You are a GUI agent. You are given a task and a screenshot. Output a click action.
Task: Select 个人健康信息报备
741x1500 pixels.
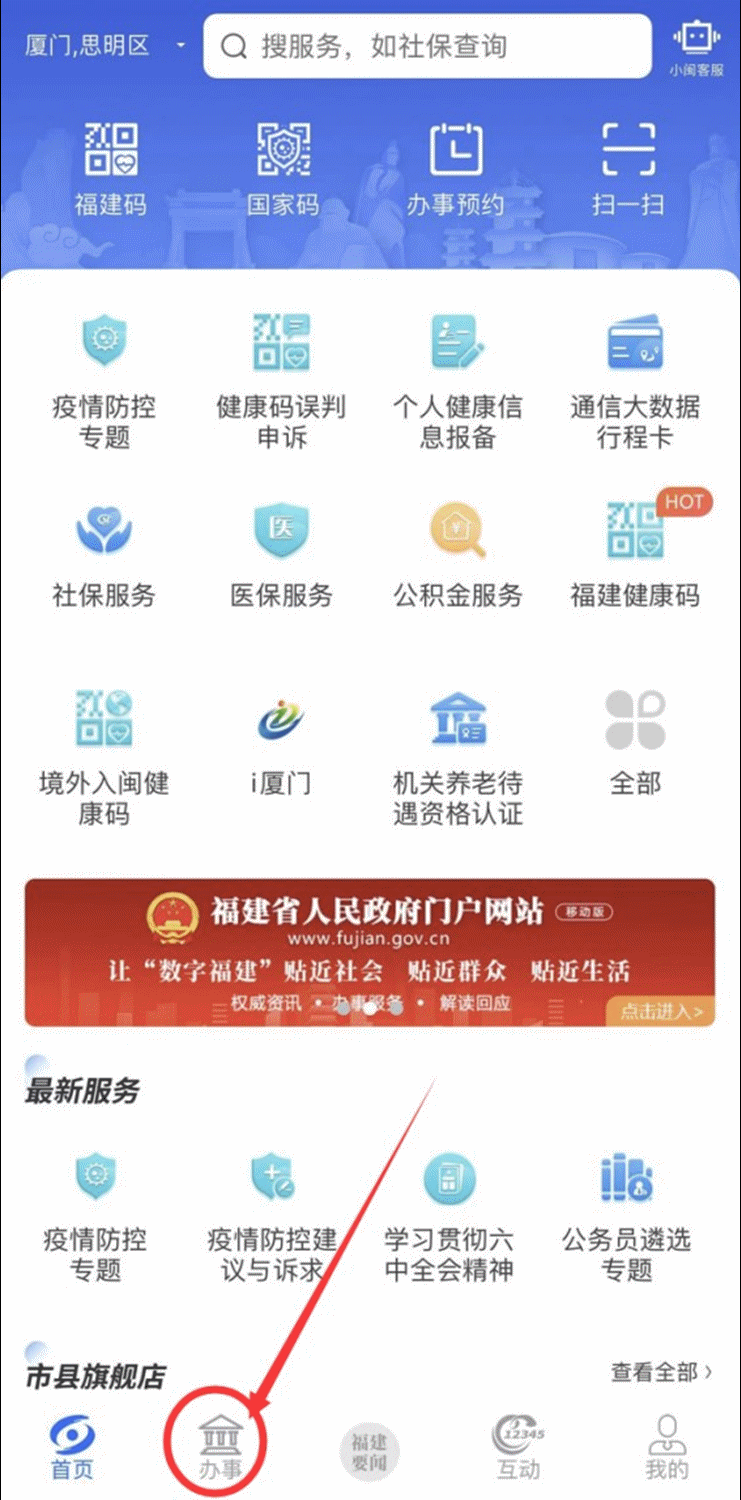coord(457,380)
